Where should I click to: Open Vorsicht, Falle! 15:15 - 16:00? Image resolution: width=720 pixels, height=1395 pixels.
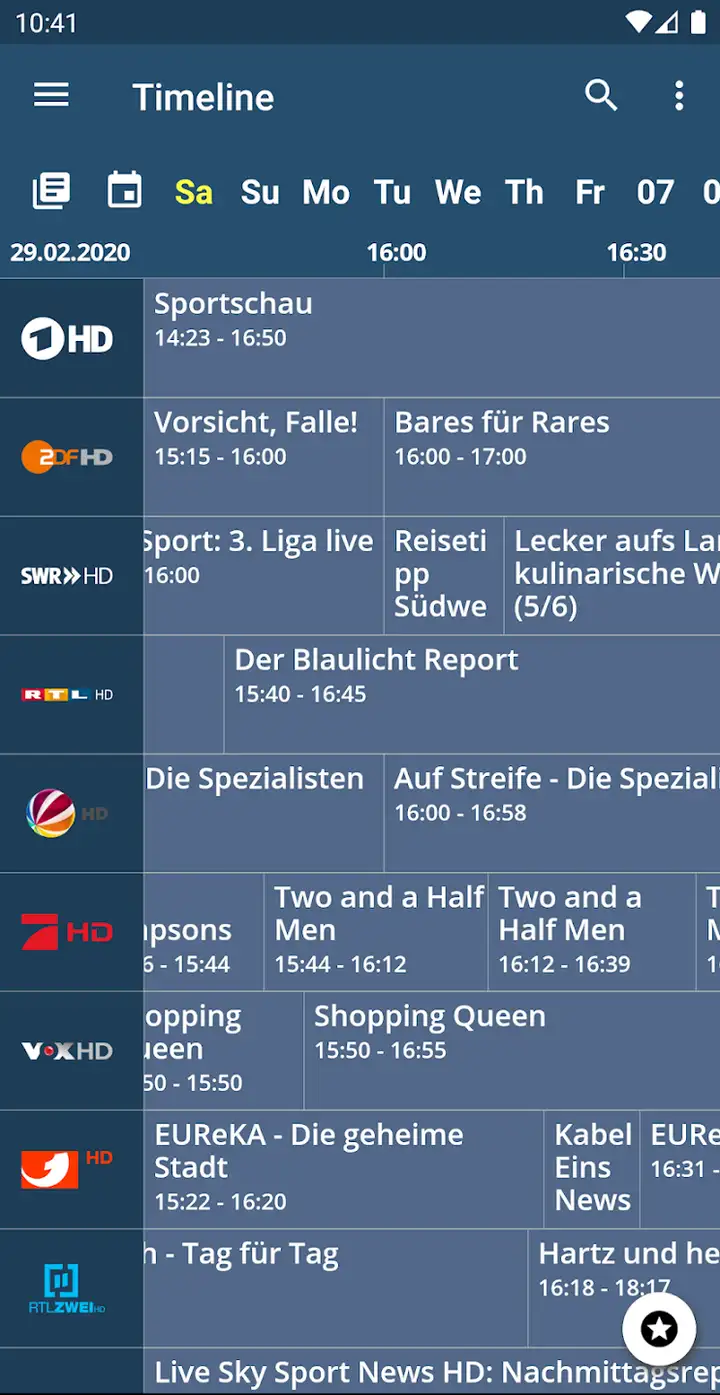click(x=264, y=457)
